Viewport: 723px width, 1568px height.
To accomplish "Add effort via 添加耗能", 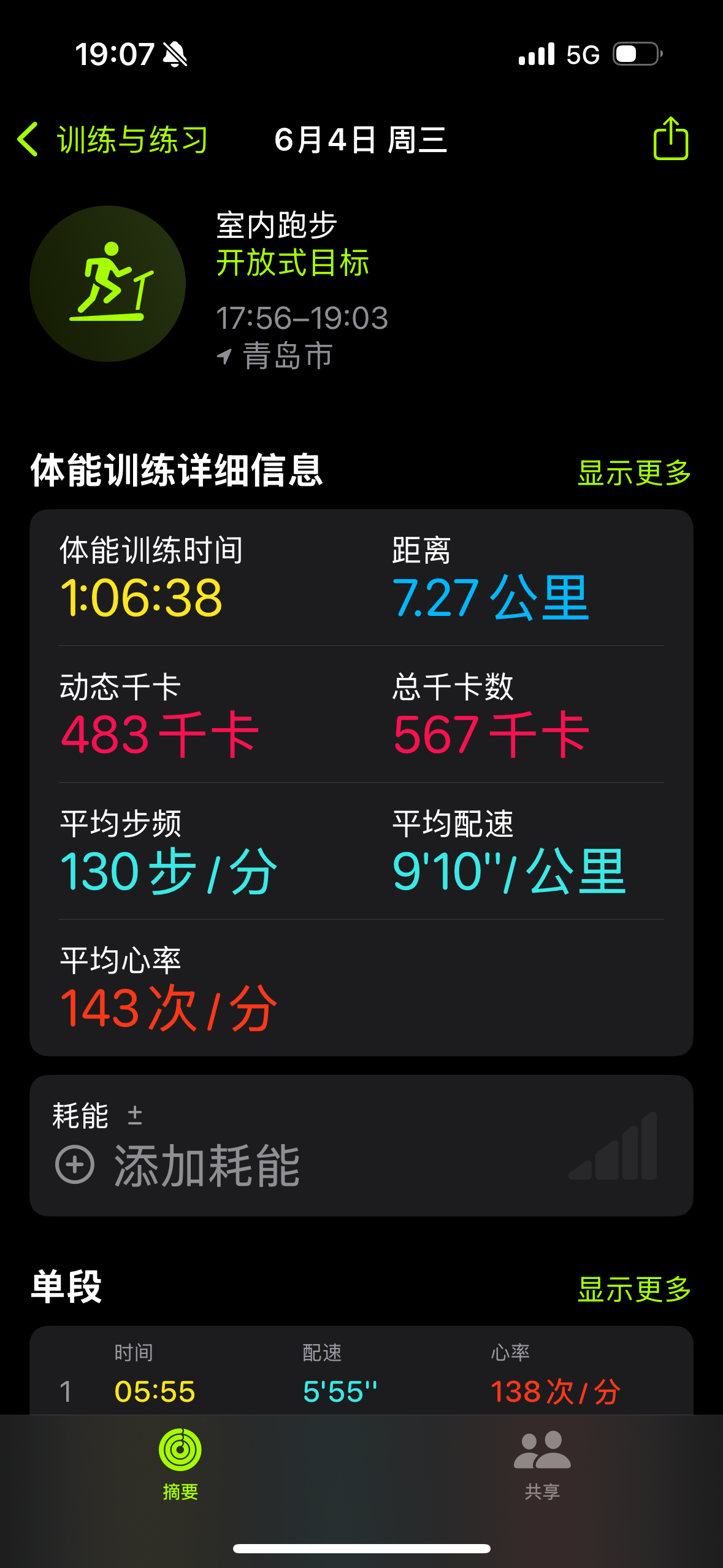I will 178,1166.
